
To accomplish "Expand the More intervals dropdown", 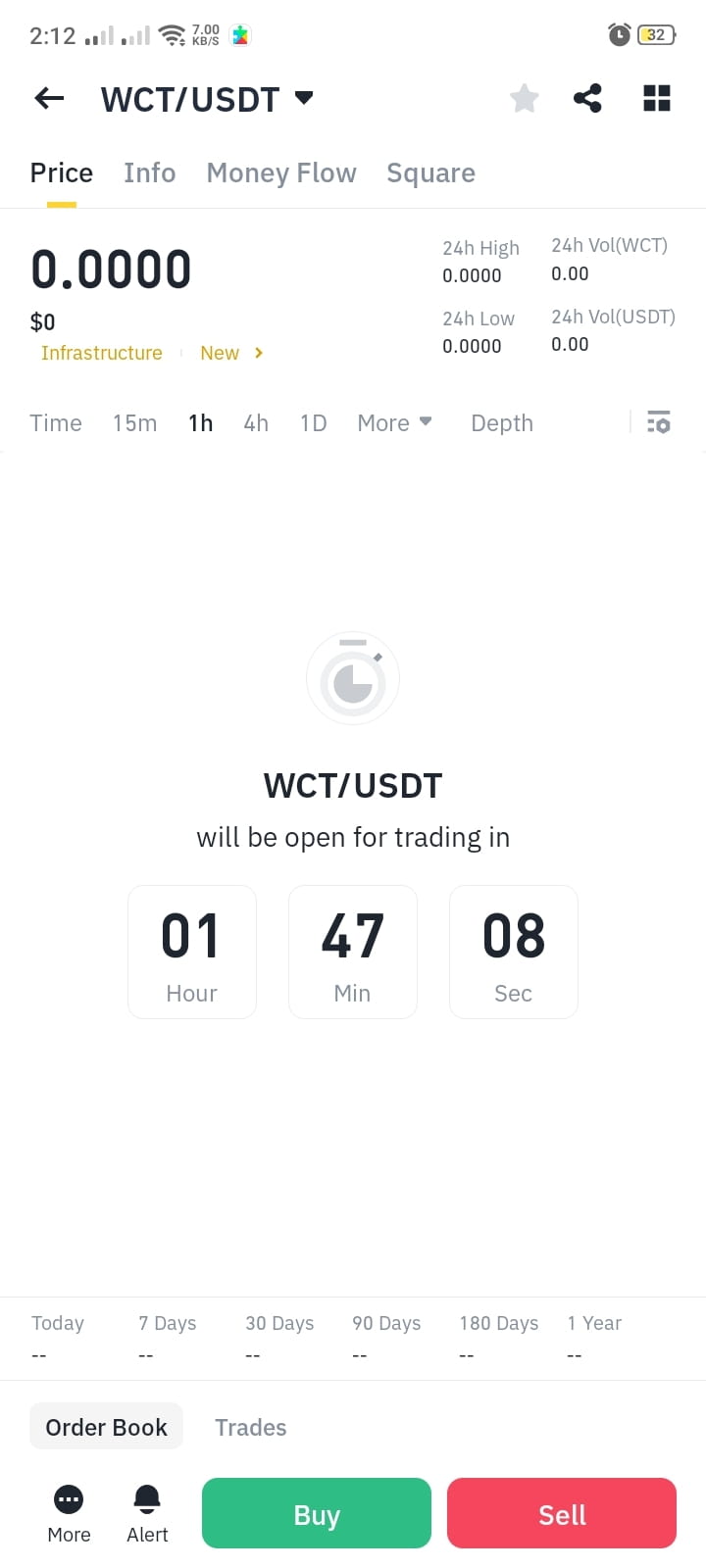I will point(394,423).
